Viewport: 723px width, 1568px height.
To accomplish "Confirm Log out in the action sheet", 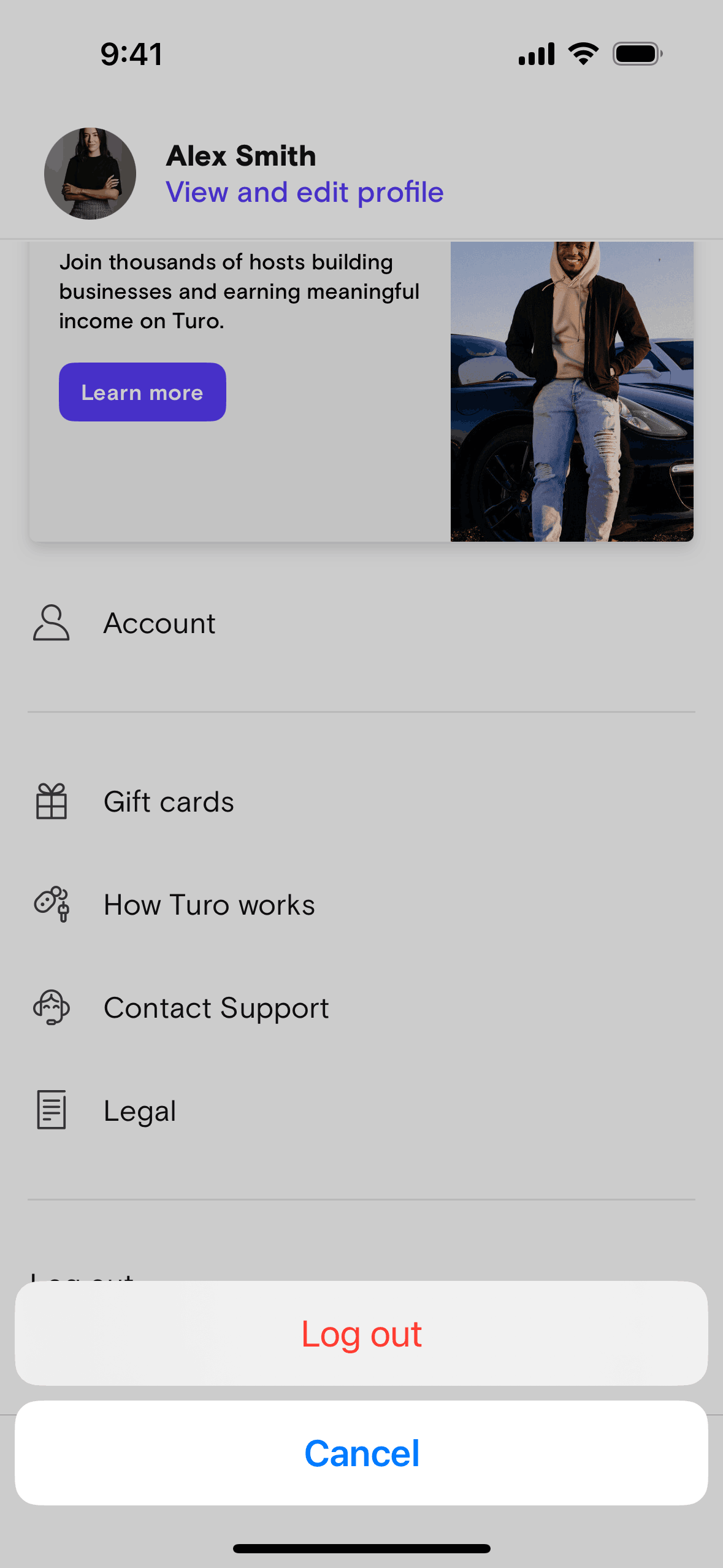I will point(361,1334).
